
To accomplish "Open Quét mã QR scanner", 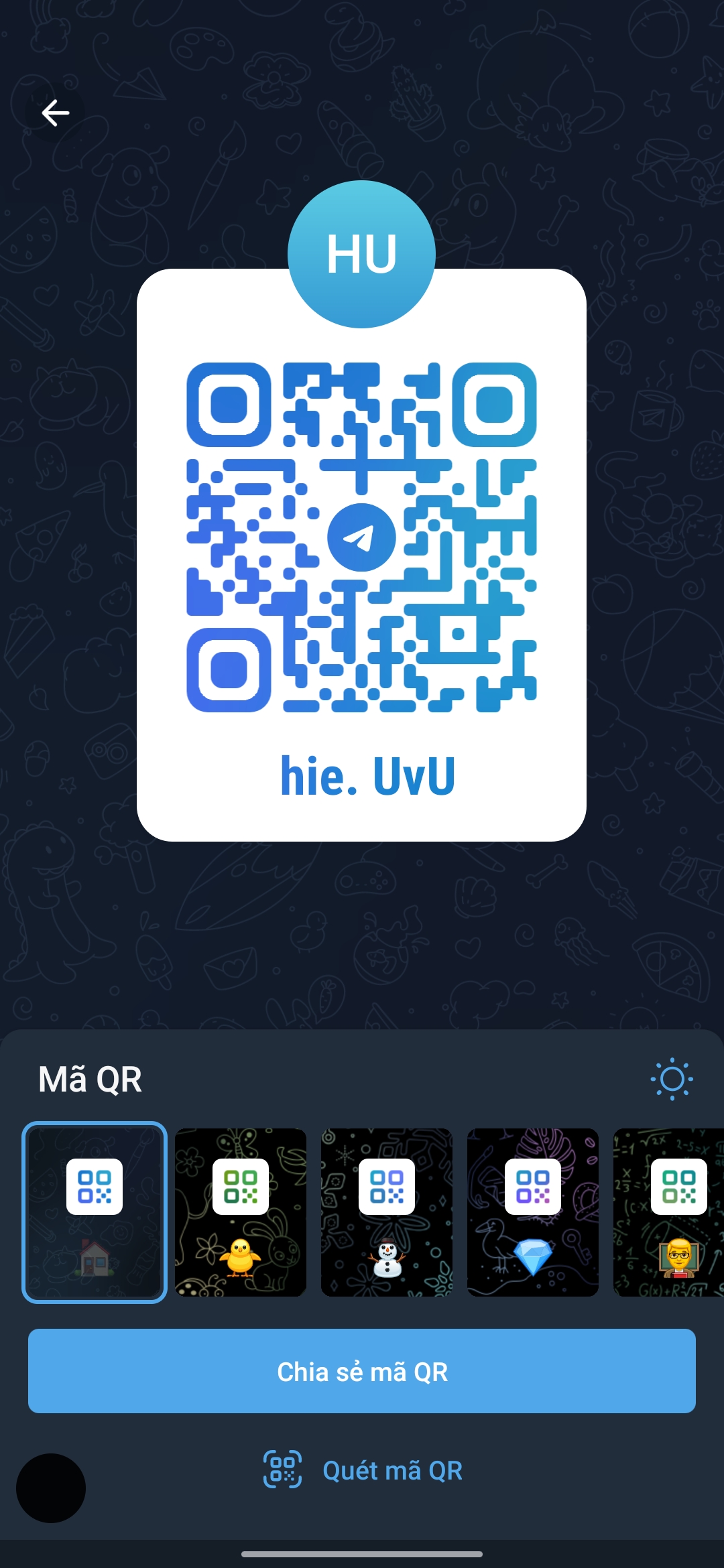I will click(362, 1470).
